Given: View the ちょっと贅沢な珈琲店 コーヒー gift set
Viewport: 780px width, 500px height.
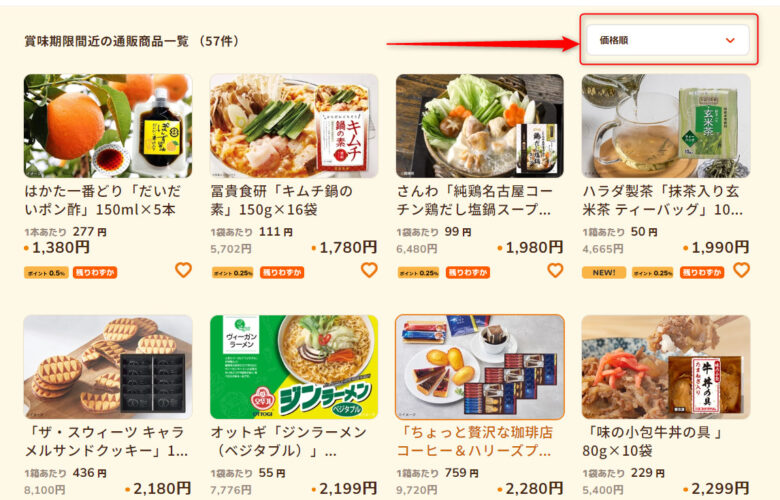Looking at the screenshot, I should (x=480, y=367).
